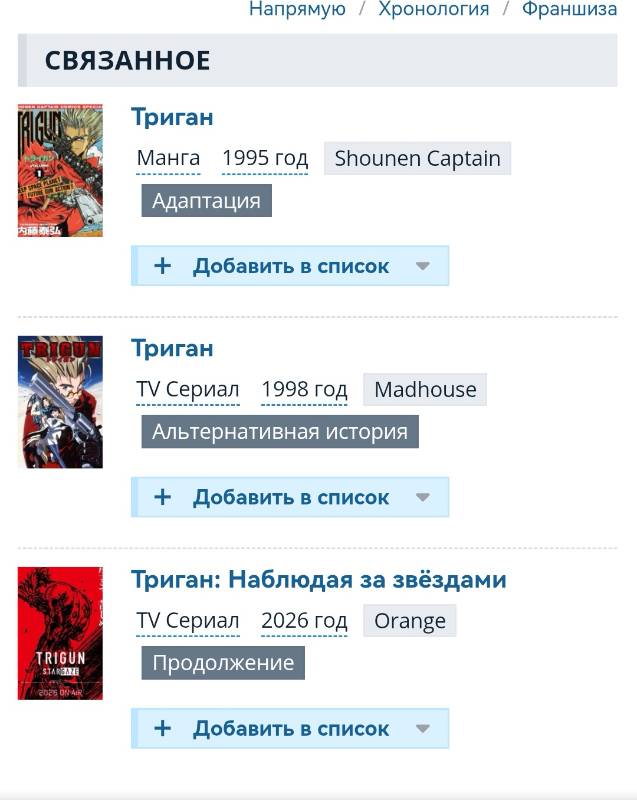
Task: Select the 1995 год link
Action: tap(265, 158)
